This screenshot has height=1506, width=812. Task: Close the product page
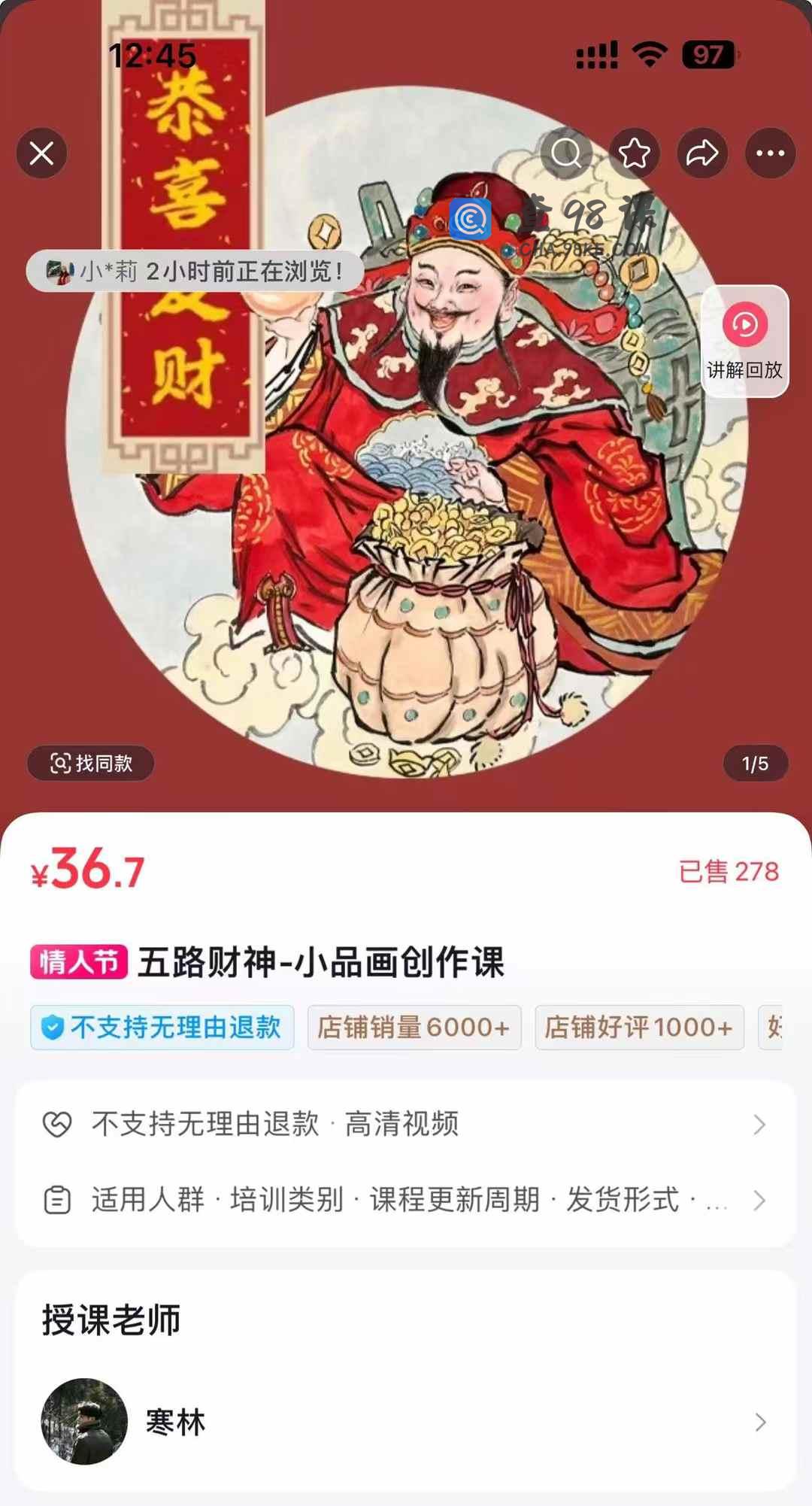pyautogui.click(x=42, y=153)
